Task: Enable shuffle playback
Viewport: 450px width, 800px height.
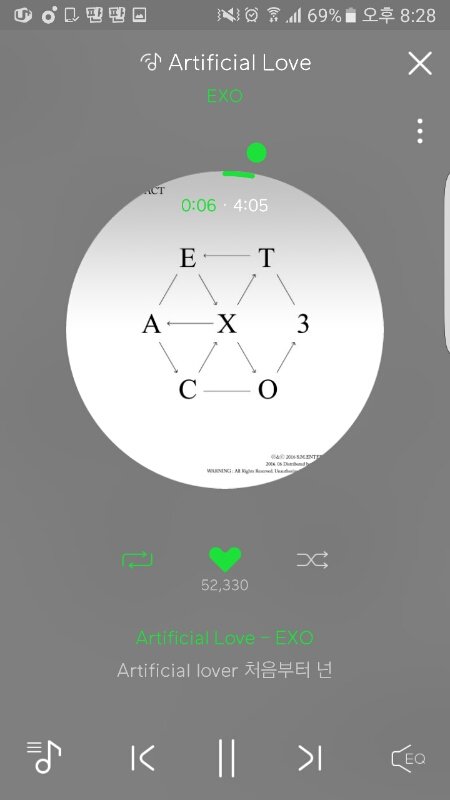Action: [312, 561]
